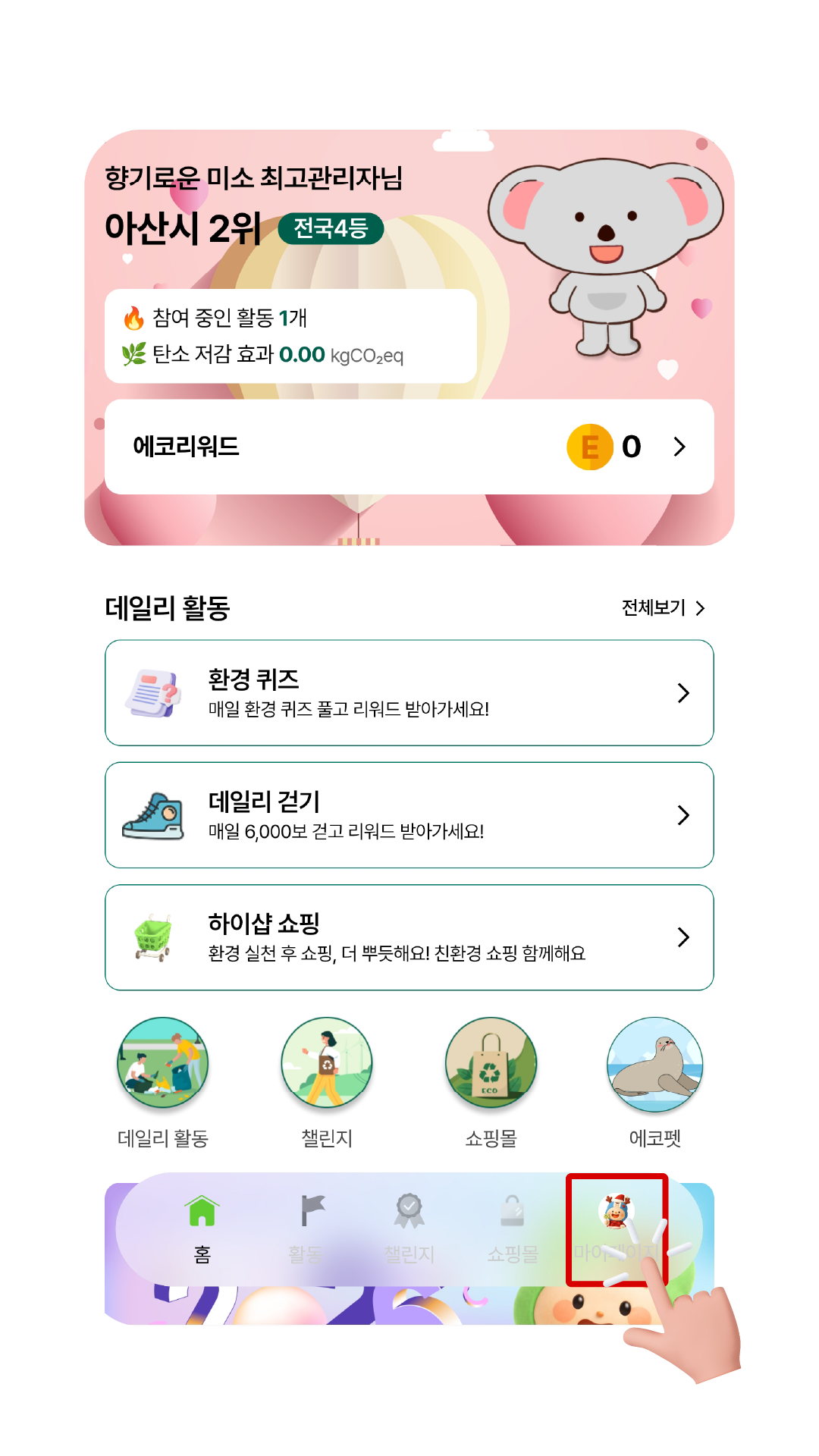
Task: Select the 데일리 걷기 sneaker icon
Action: click(x=154, y=814)
